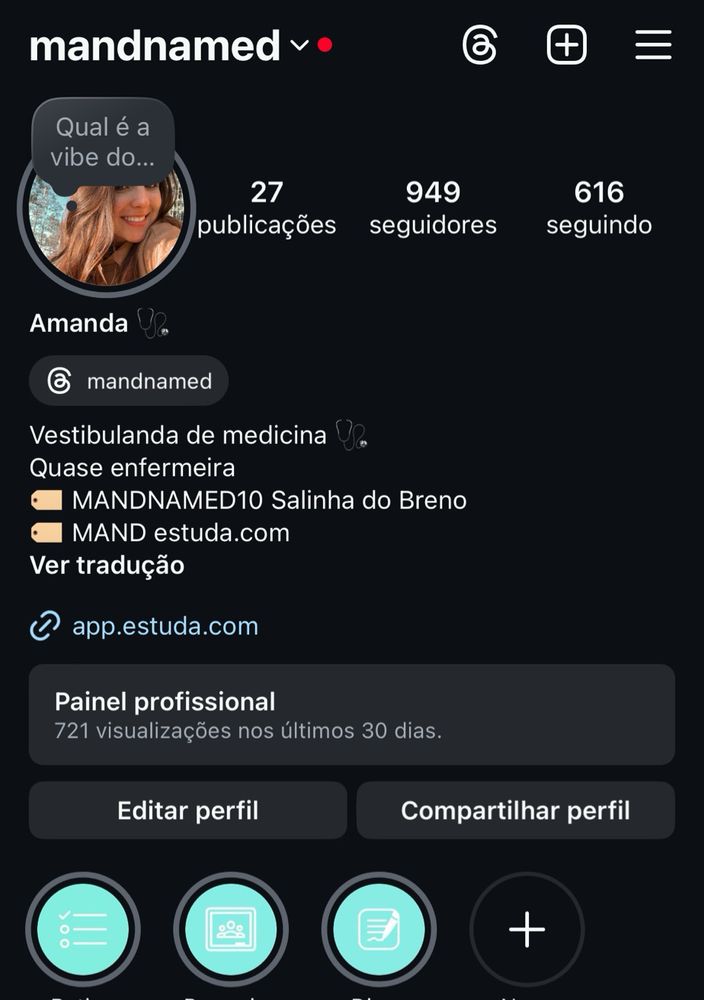Open the highlight with the classroom board icon
Screen dimensions: 704x1000
coord(231,930)
